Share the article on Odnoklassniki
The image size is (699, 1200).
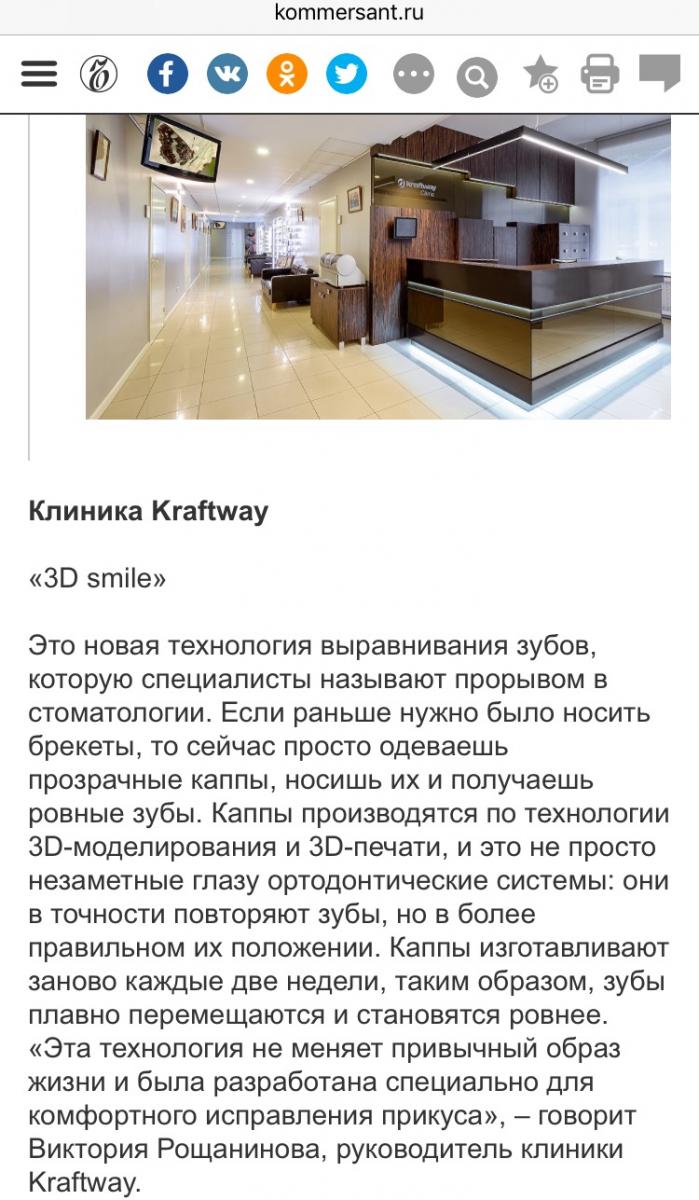point(287,74)
